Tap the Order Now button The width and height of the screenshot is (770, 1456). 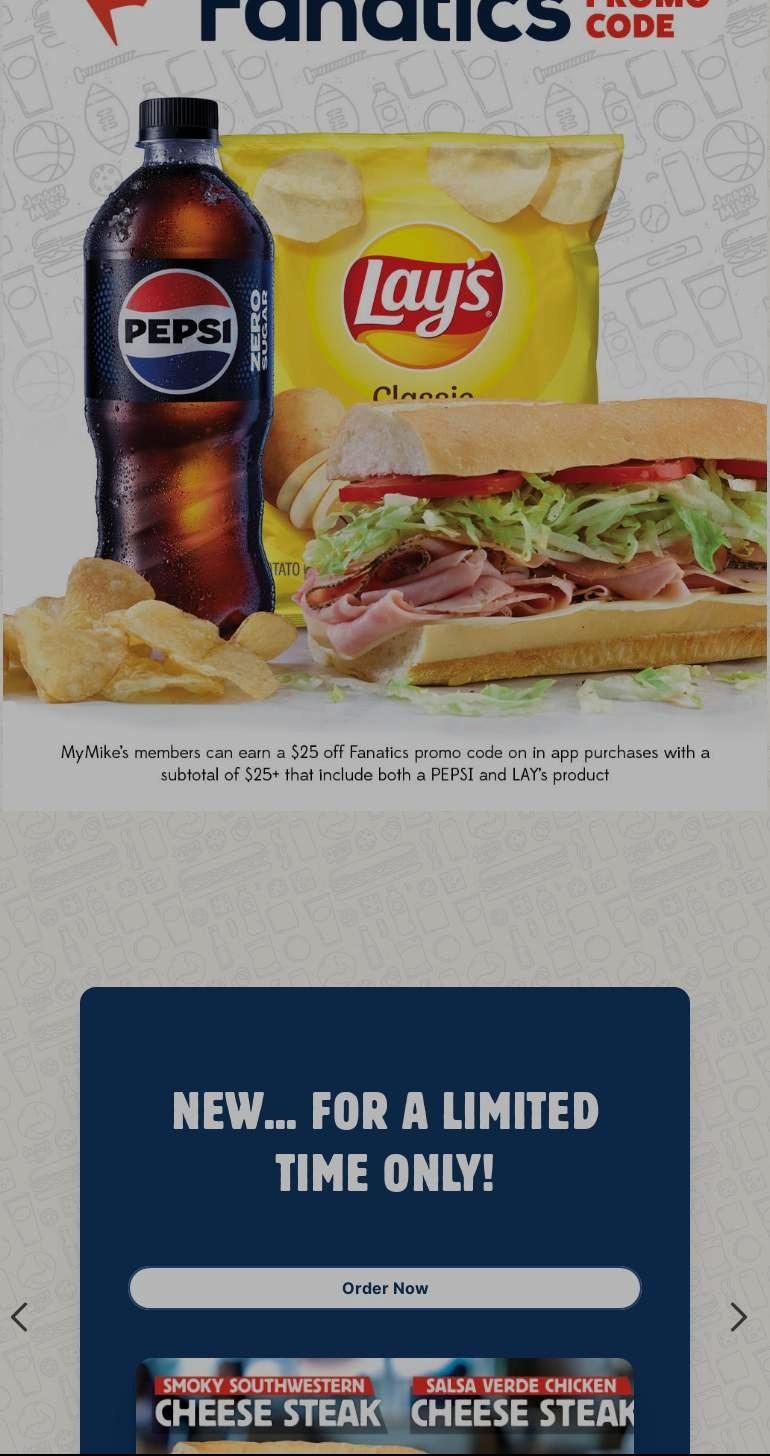click(385, 1288)
